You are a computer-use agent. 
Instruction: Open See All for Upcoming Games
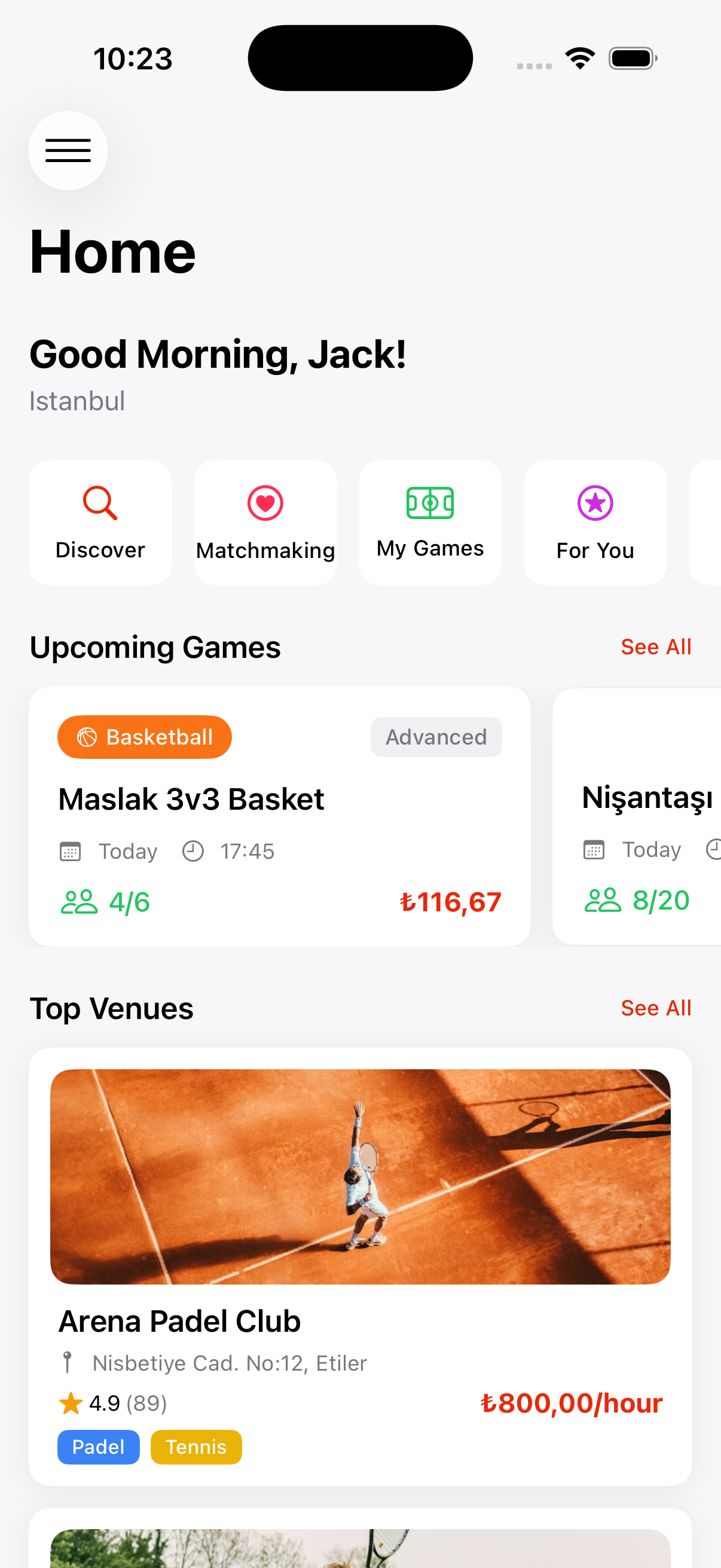point(655,646)
